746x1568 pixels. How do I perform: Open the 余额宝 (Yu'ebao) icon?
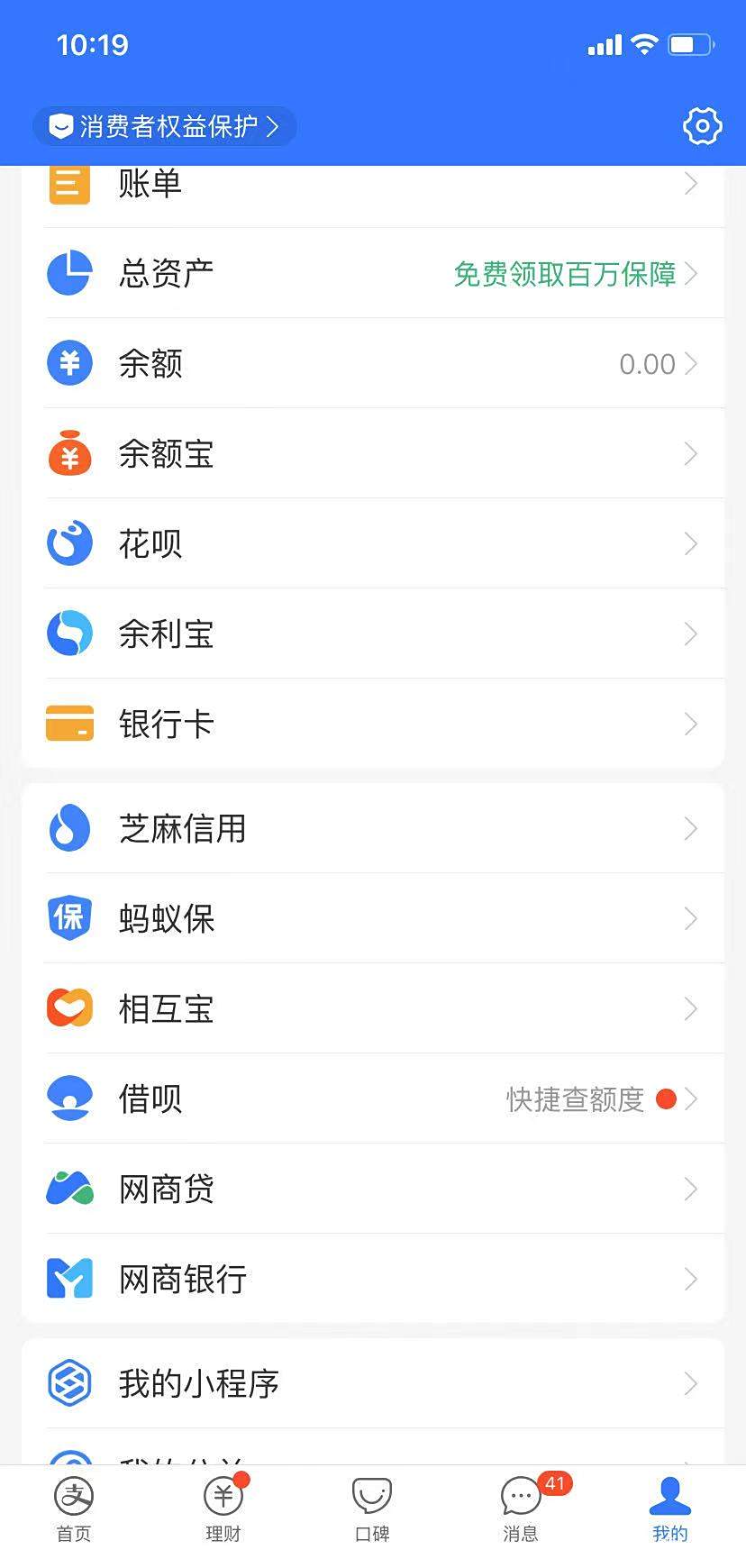click(69, 453)
